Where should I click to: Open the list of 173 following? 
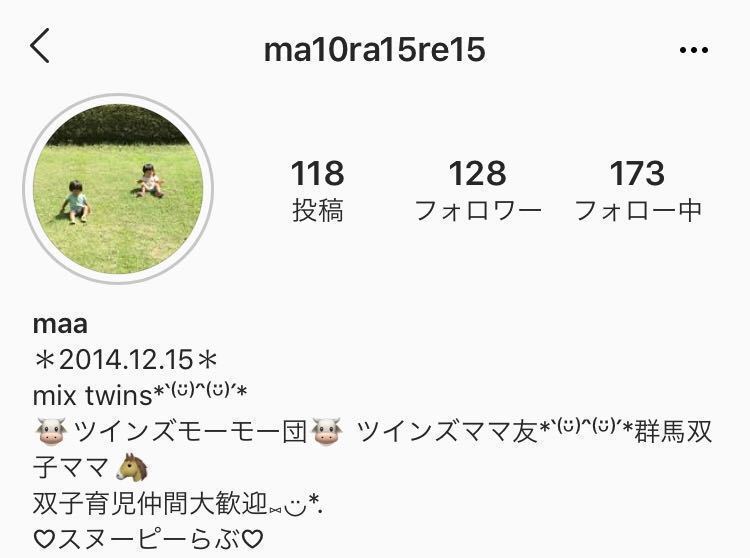638,190
